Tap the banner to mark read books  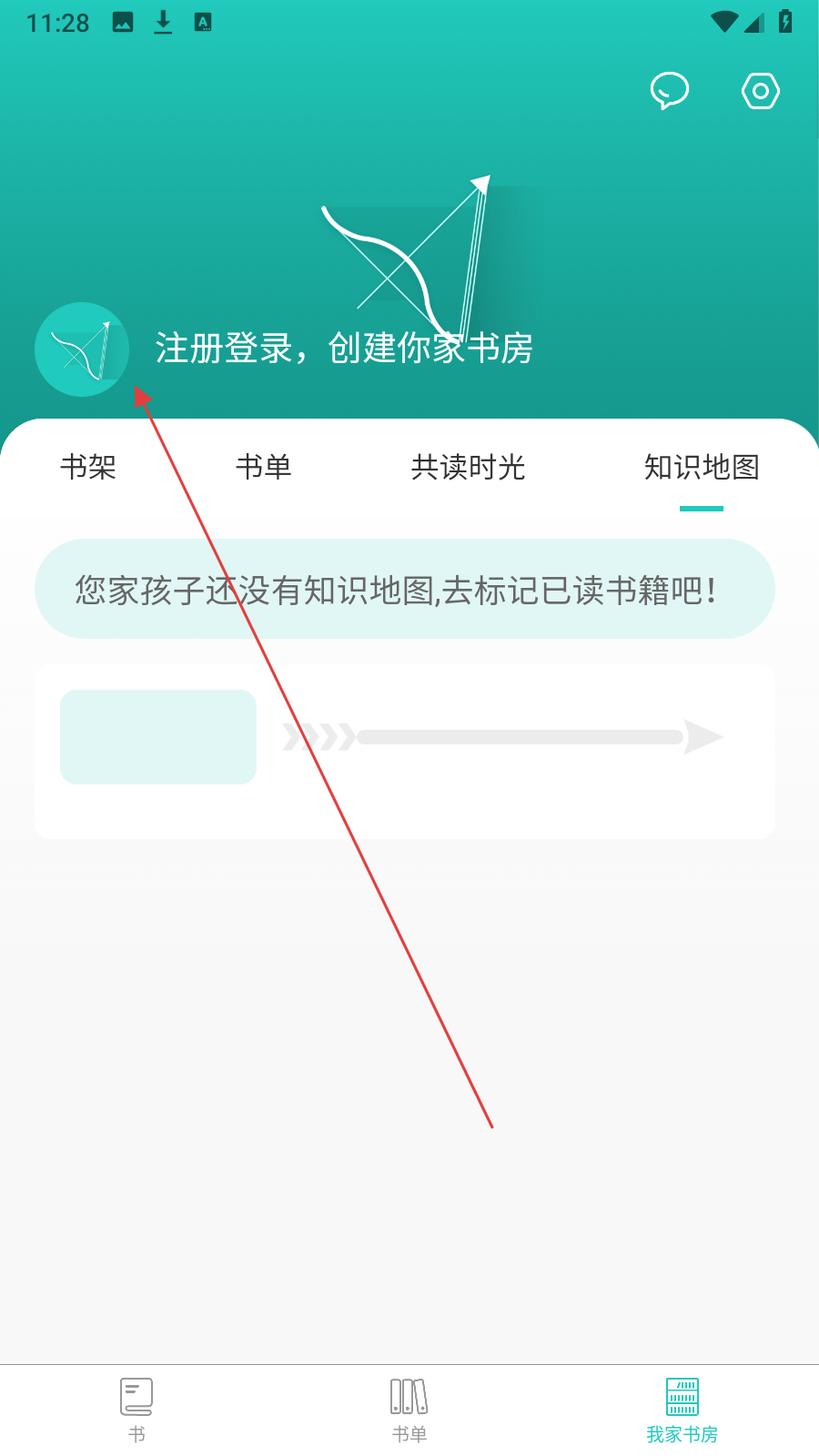tap(405, 590)
